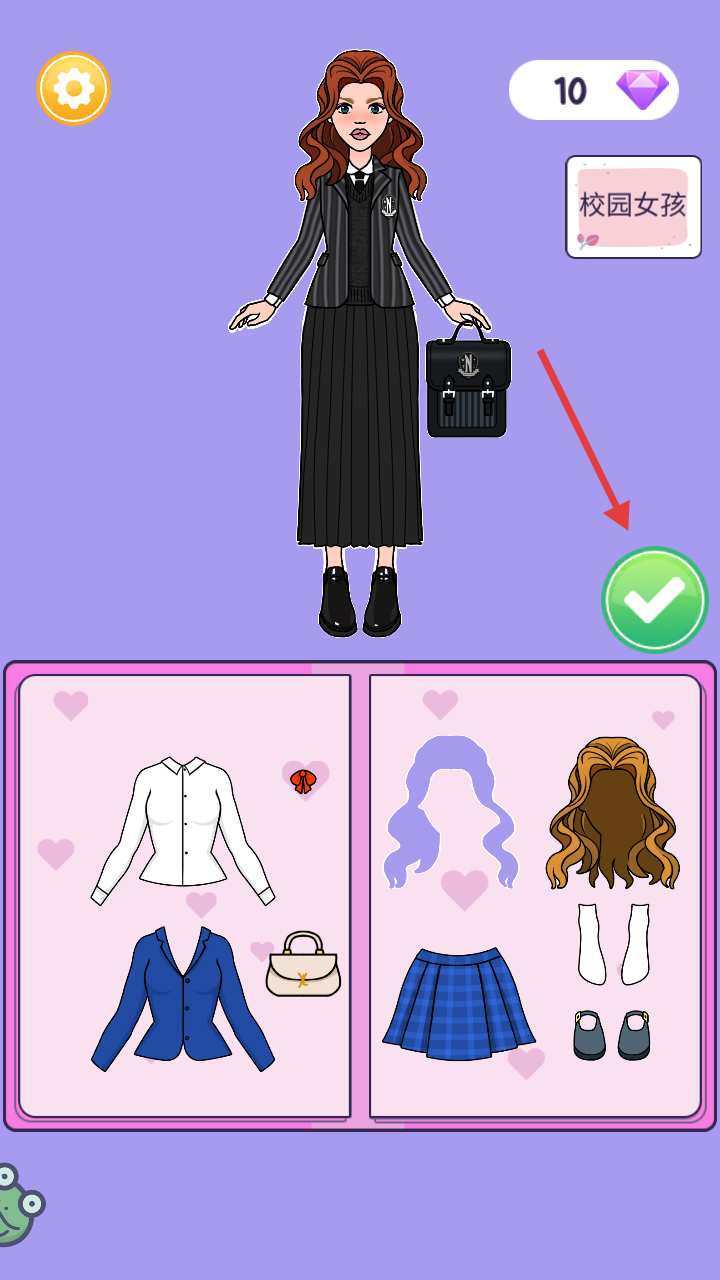The image size is (720, 1280).
Task: Select the cream handbag
Action: coord(303,966)
